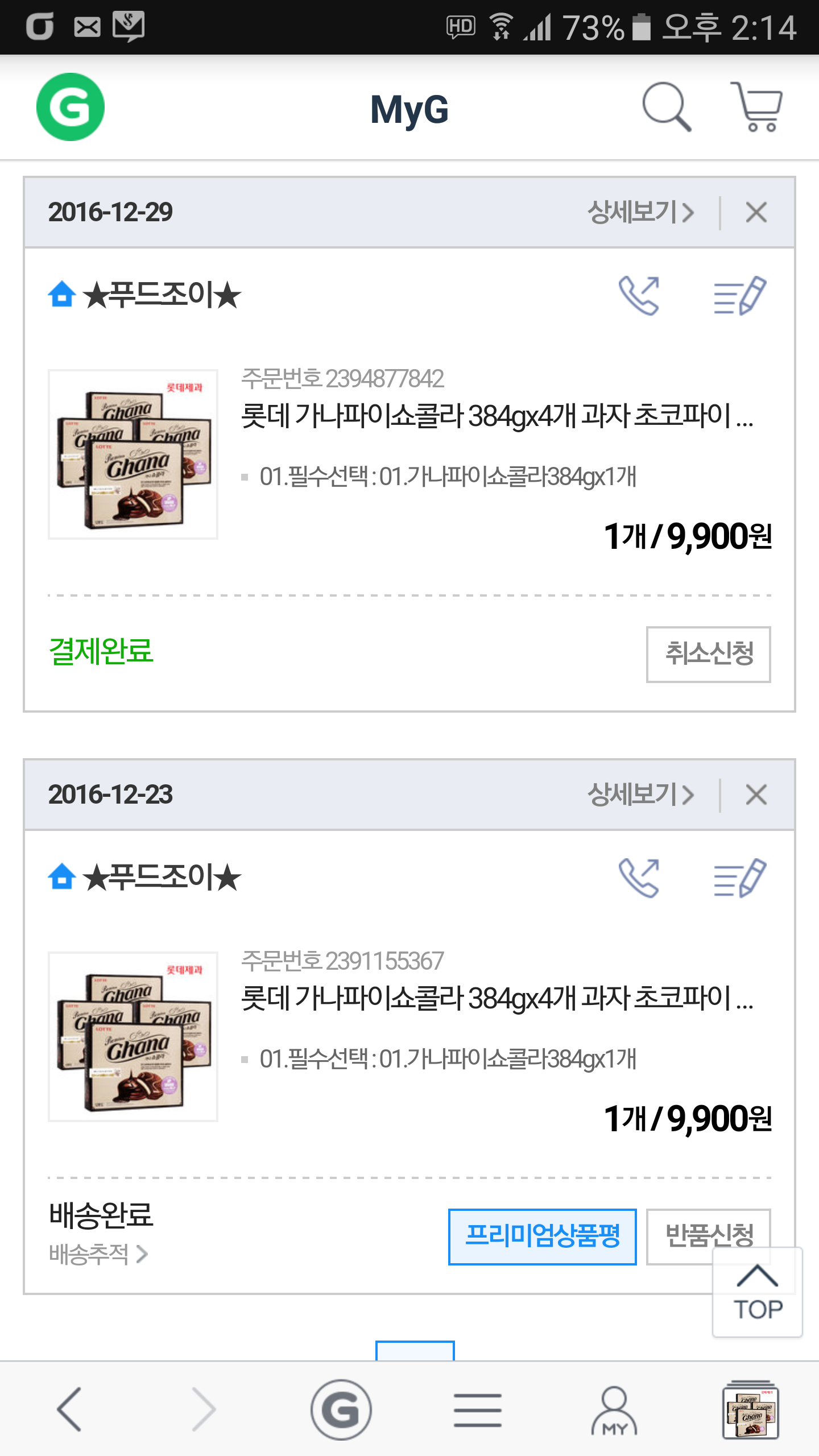The height and width of the screenshot is (1456, 819).
Task: Jump to top with the TOP button
Action: point(757,1292)
